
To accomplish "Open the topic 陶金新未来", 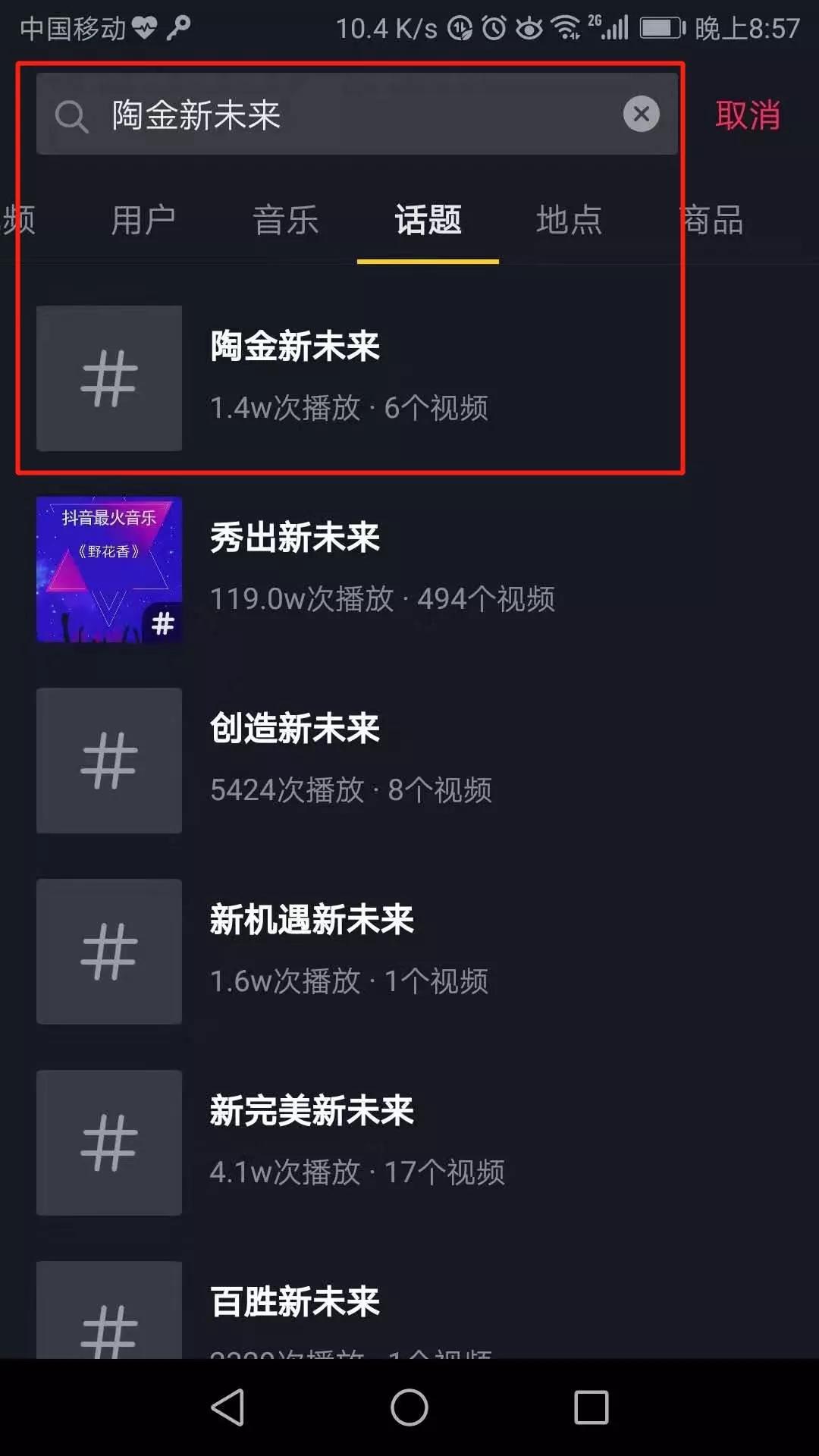I will tap(409, 378).
